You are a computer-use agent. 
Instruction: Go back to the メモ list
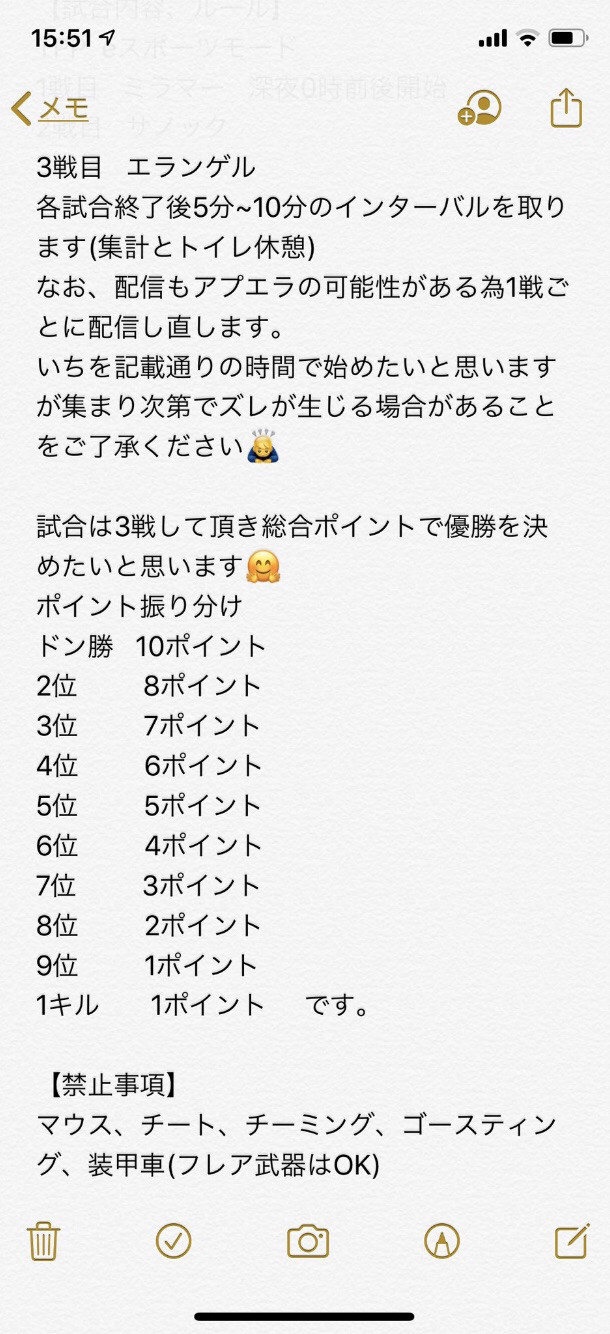pyautogui.click(x=50, y=108)
